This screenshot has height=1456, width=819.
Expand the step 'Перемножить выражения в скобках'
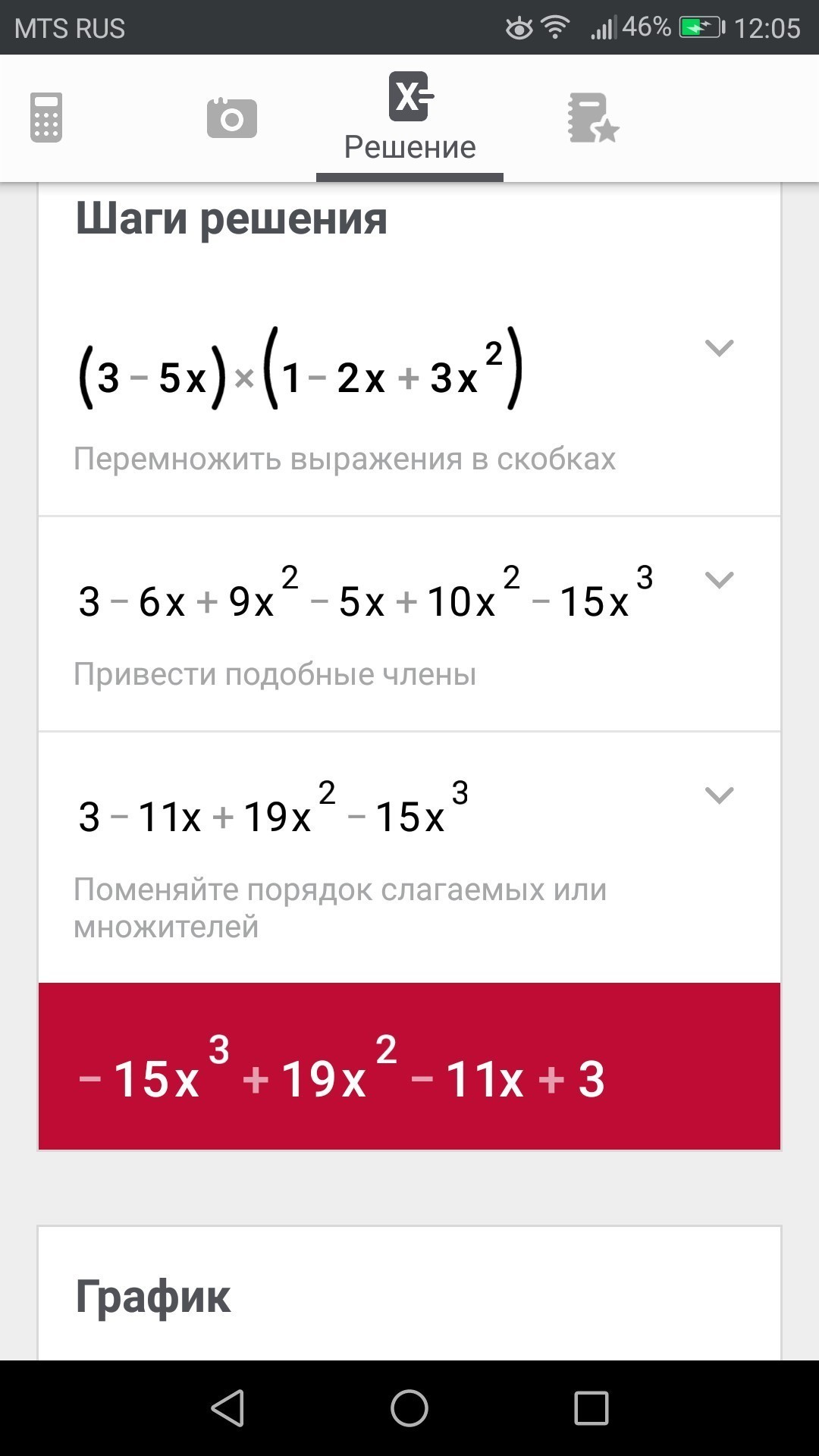click(x=719, y=348)
